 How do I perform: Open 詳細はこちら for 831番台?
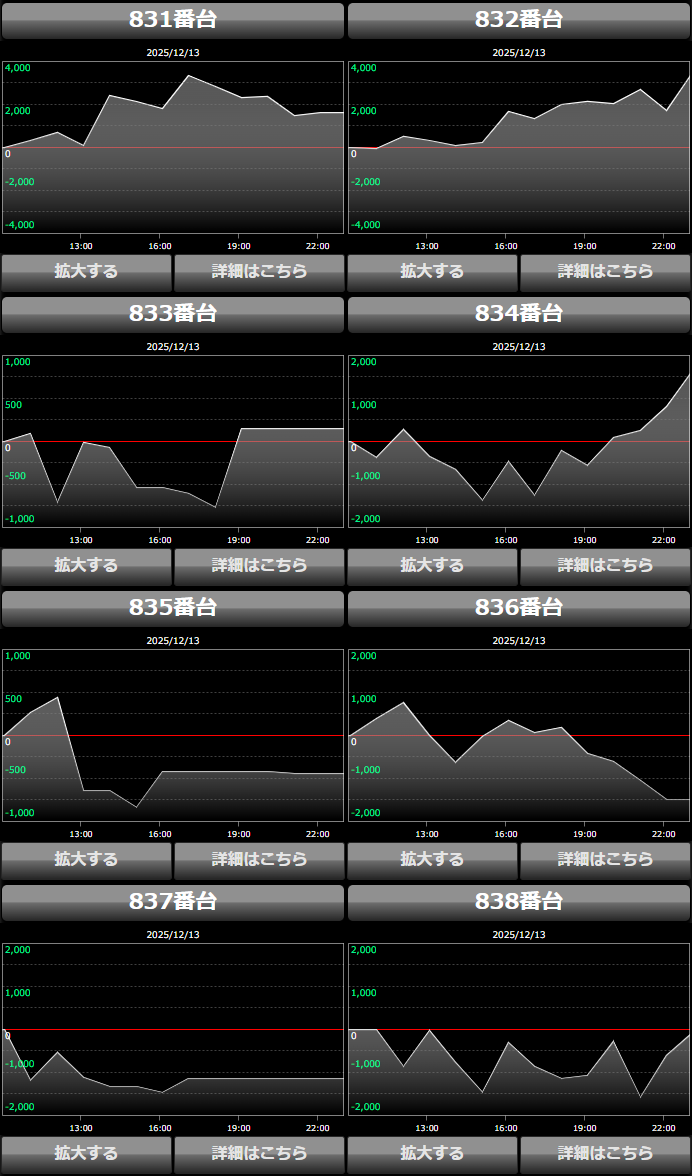pyautogui.click(x=259, y=271)
